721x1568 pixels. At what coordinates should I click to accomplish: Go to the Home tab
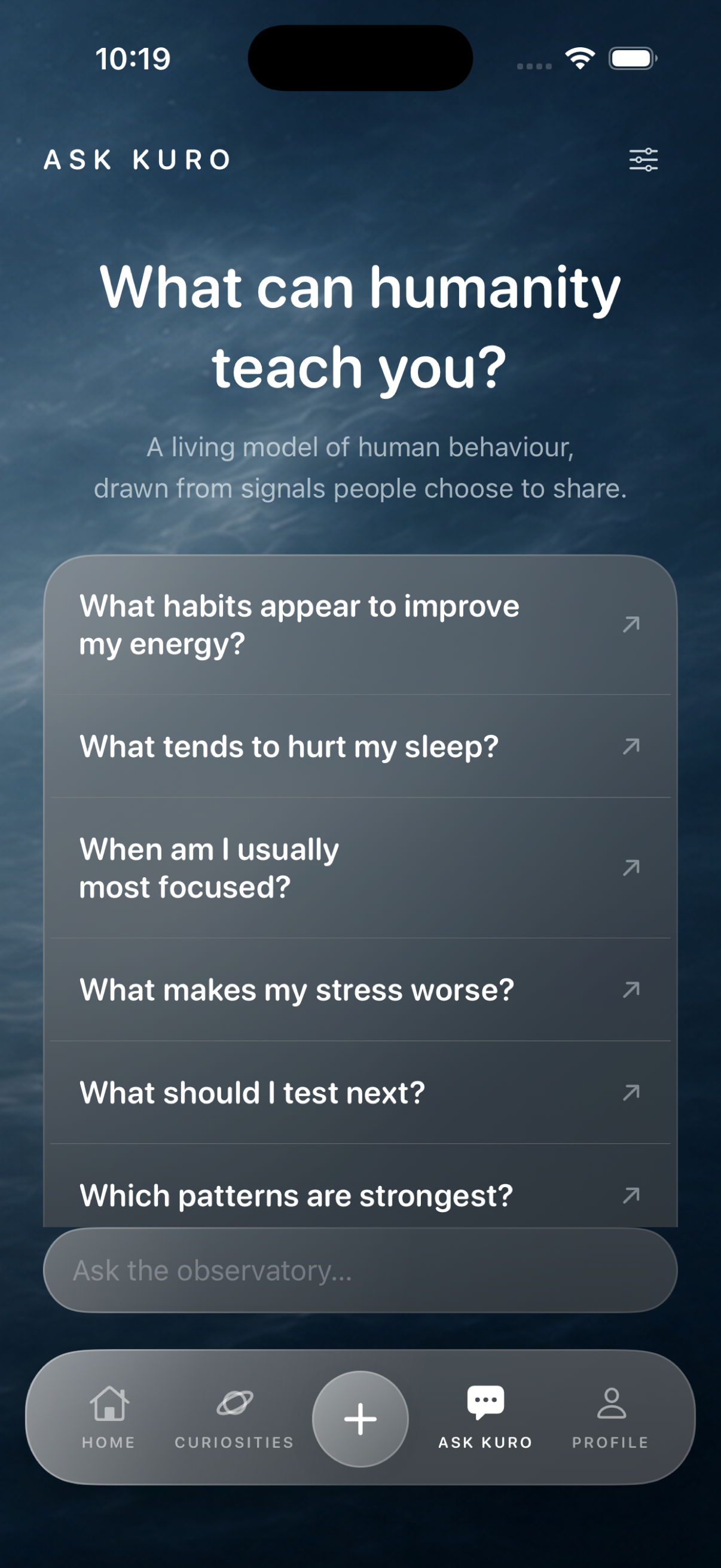tap(109, 1418)
